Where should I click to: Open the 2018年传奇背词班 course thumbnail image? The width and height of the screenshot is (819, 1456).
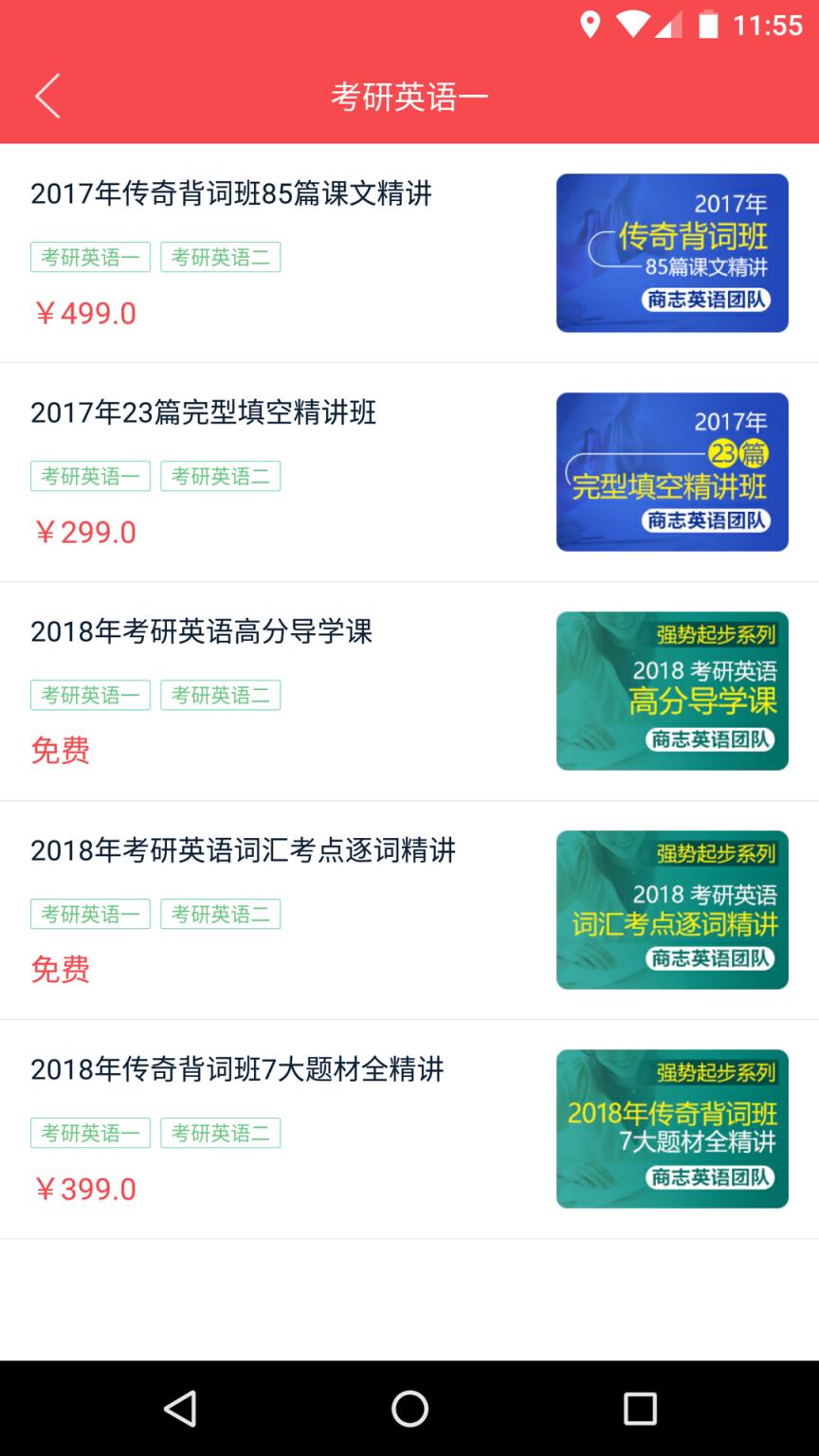click(x=672, y=1128)
